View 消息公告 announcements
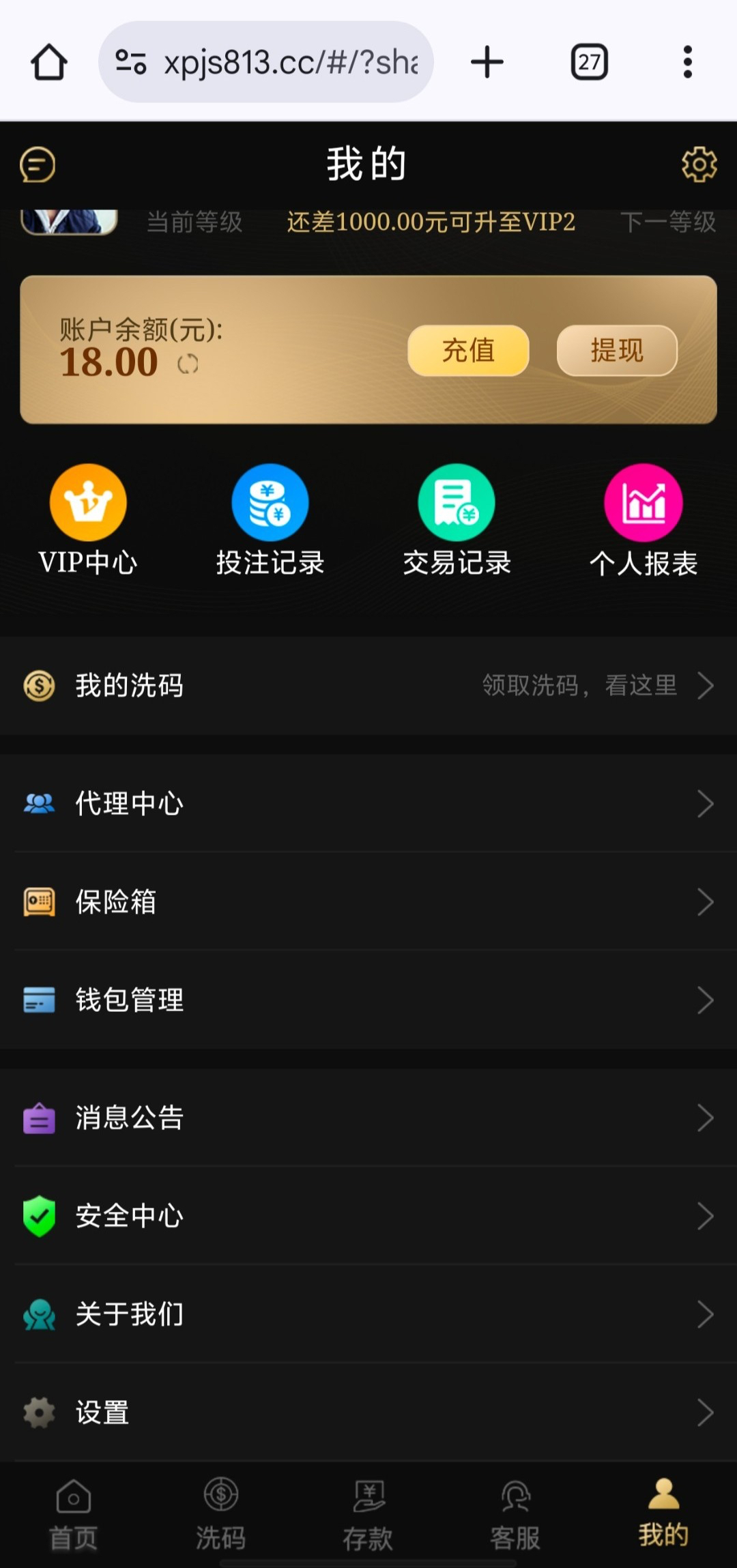Screen dimensions: 737x1568 pyautogui.click(x=369, y=1118)
